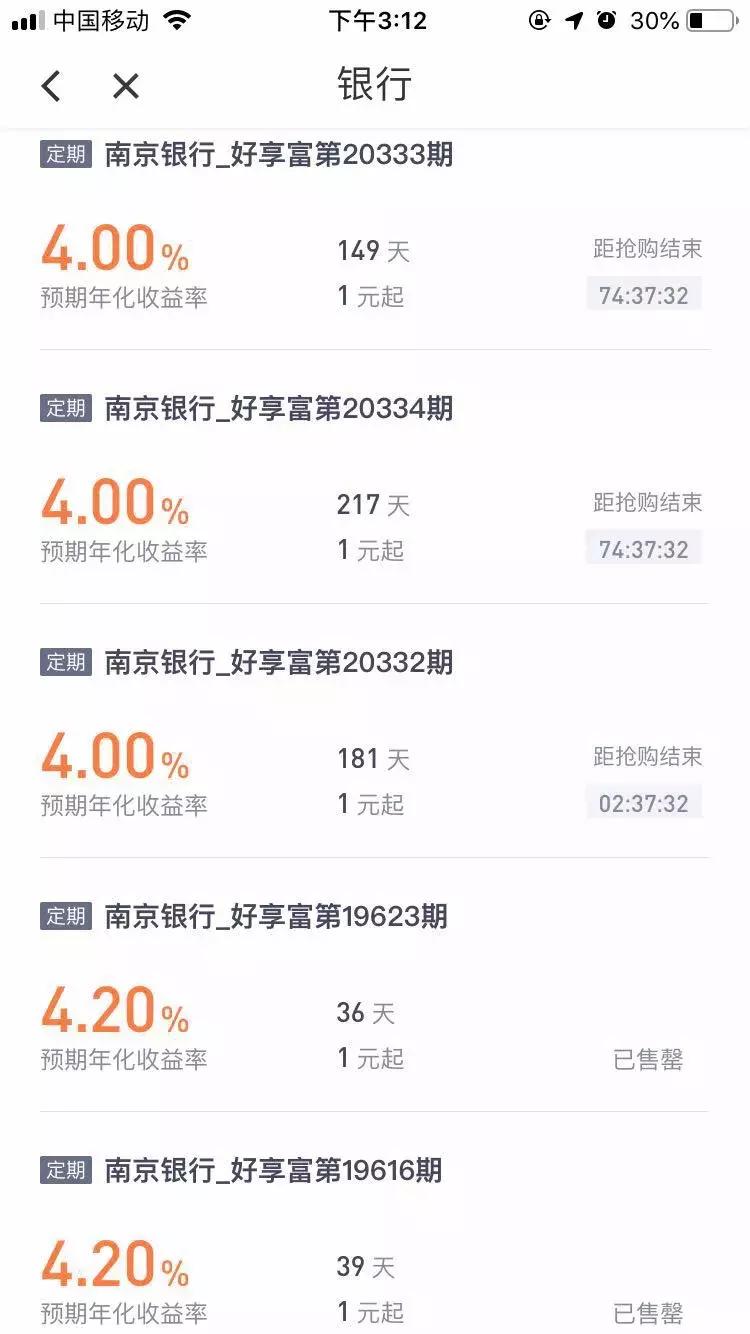Screen dimensions: 750x1334
Task: Expand details of 南京银行_好享富第20332期
Action: tap(280, 662)
